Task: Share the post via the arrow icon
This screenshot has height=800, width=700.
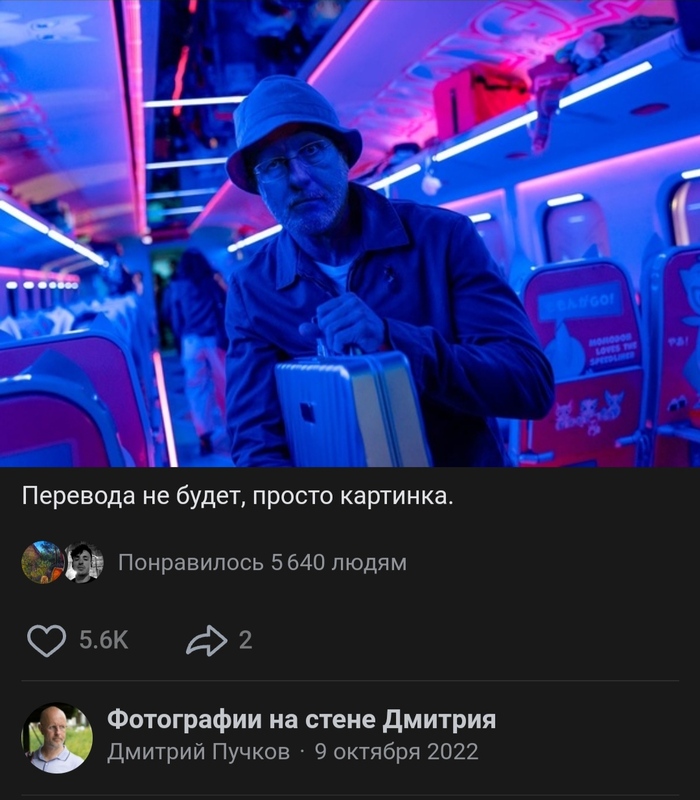Action: tap(207, 640)
